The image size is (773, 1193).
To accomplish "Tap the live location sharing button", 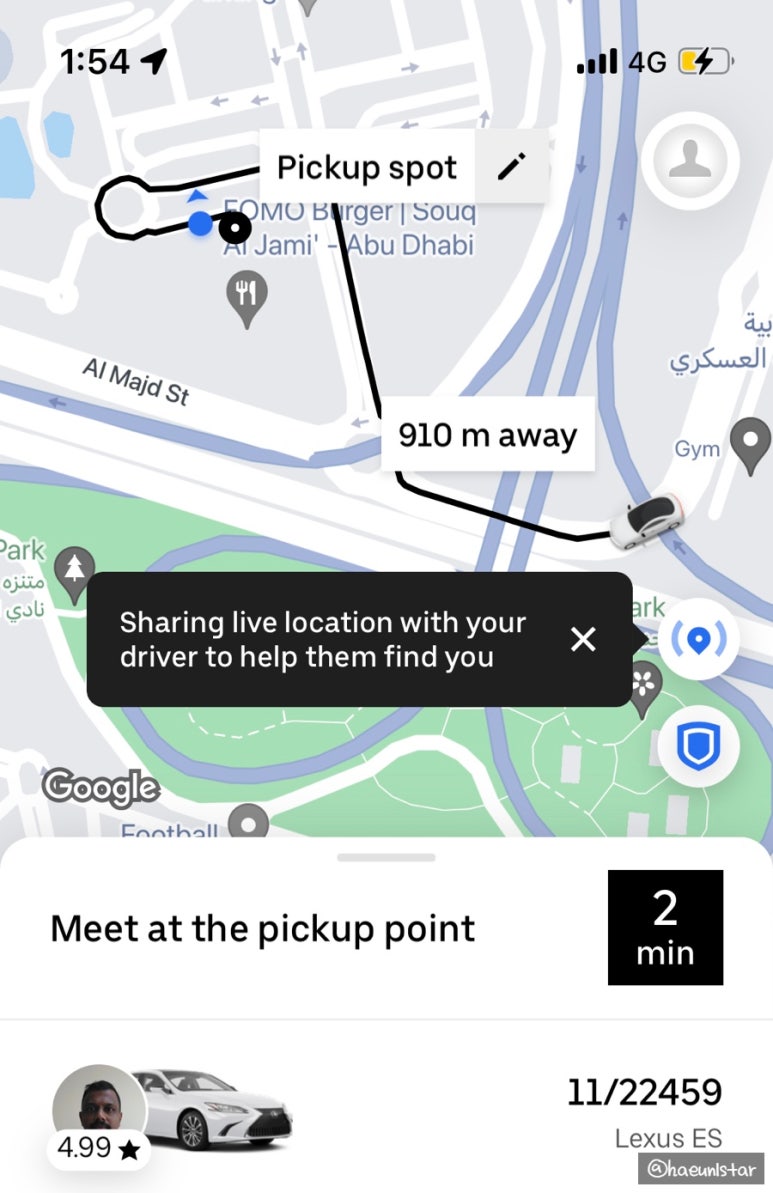I will pos(699,638).
